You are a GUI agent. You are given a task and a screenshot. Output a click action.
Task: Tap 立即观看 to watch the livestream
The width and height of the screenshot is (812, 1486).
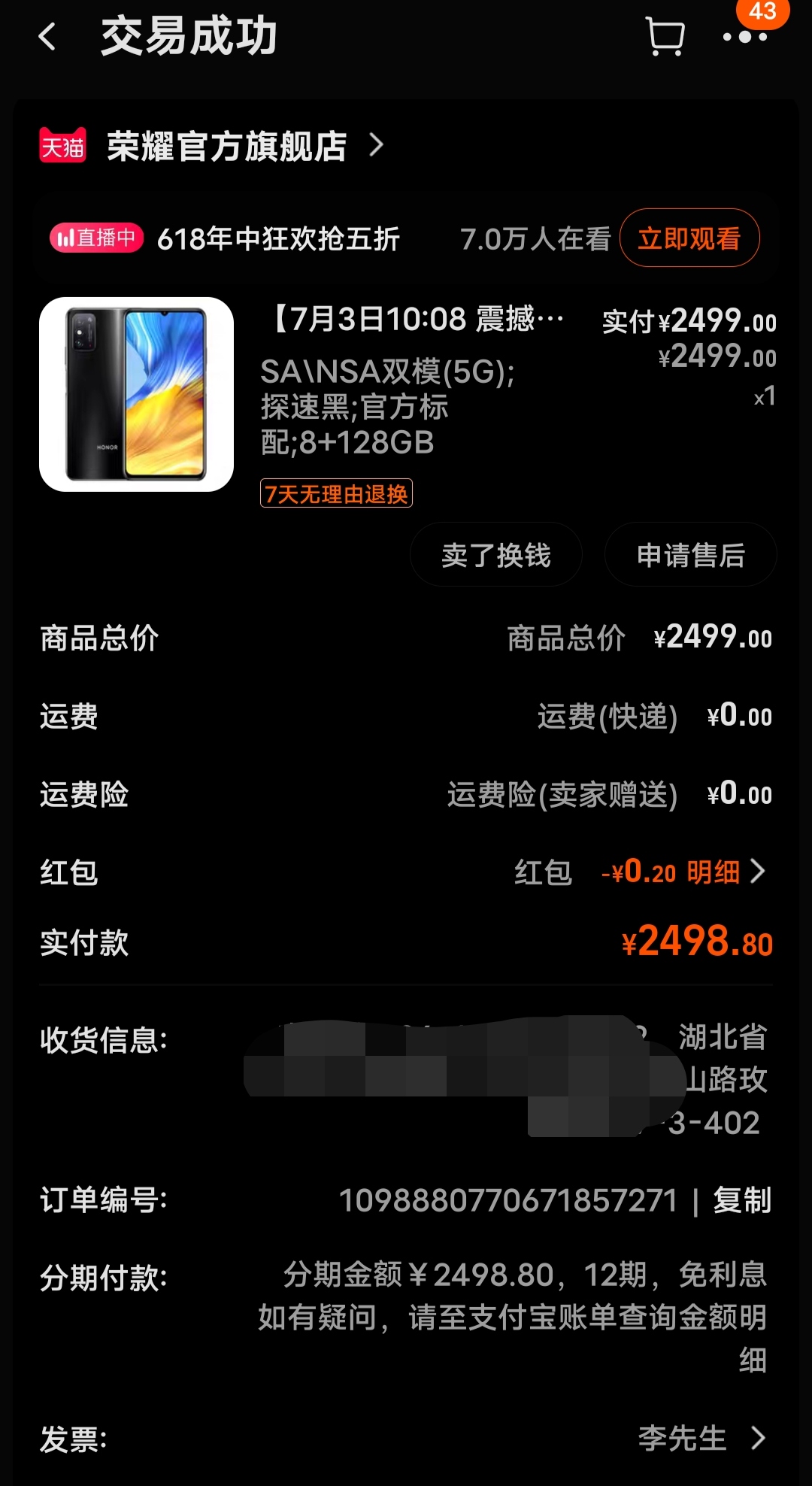tap(689, 238)
